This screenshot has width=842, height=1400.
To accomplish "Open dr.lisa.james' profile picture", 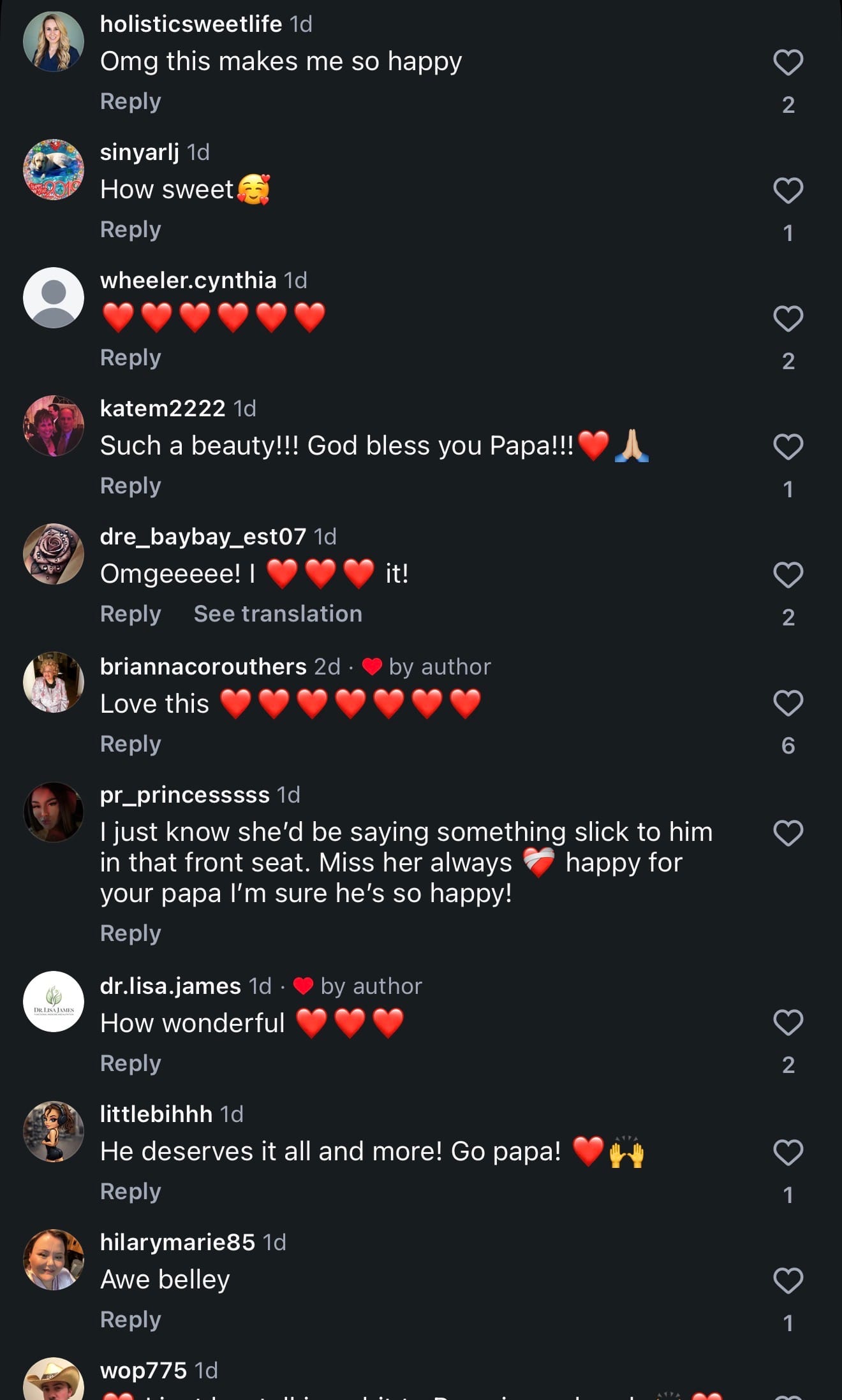I will pos(54,1002).
